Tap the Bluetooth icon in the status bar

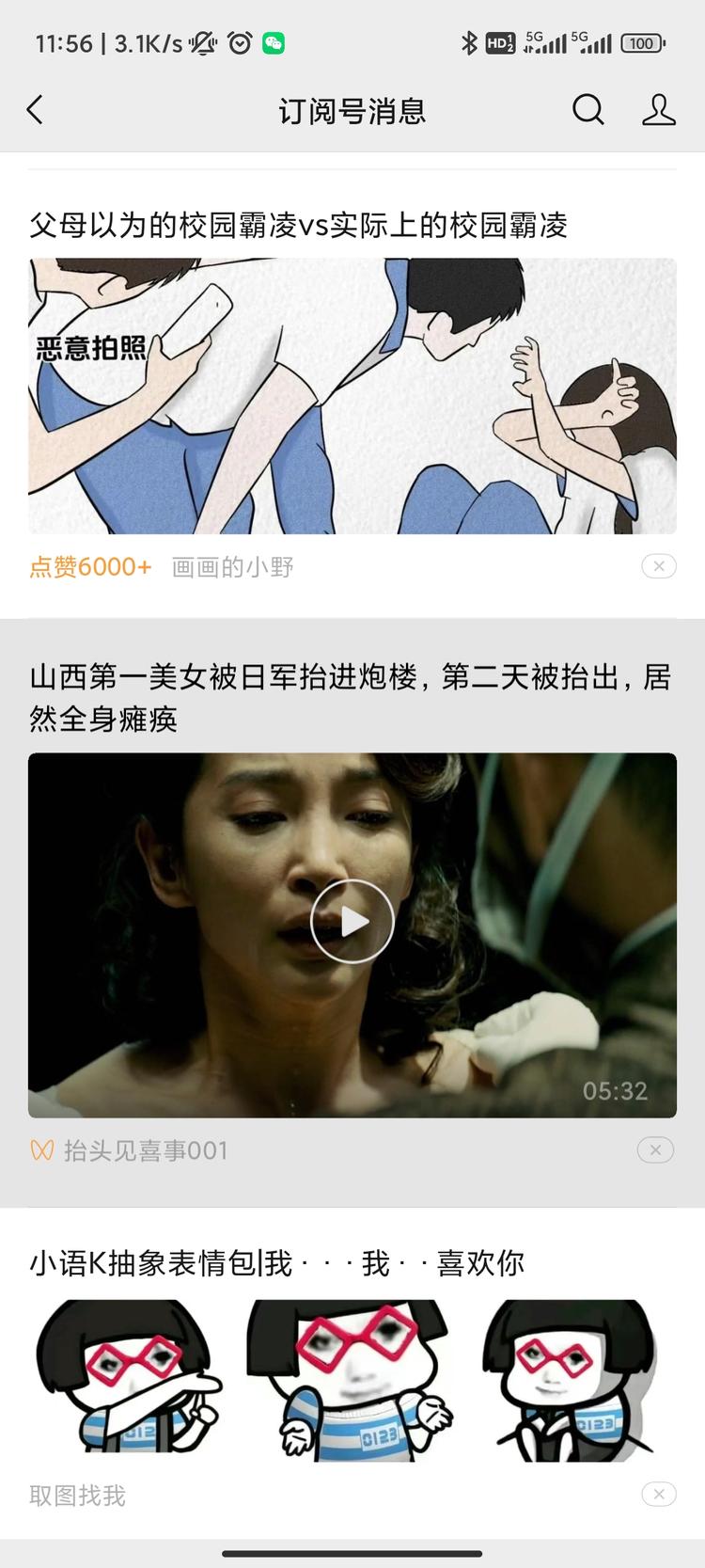pos(467,42)
